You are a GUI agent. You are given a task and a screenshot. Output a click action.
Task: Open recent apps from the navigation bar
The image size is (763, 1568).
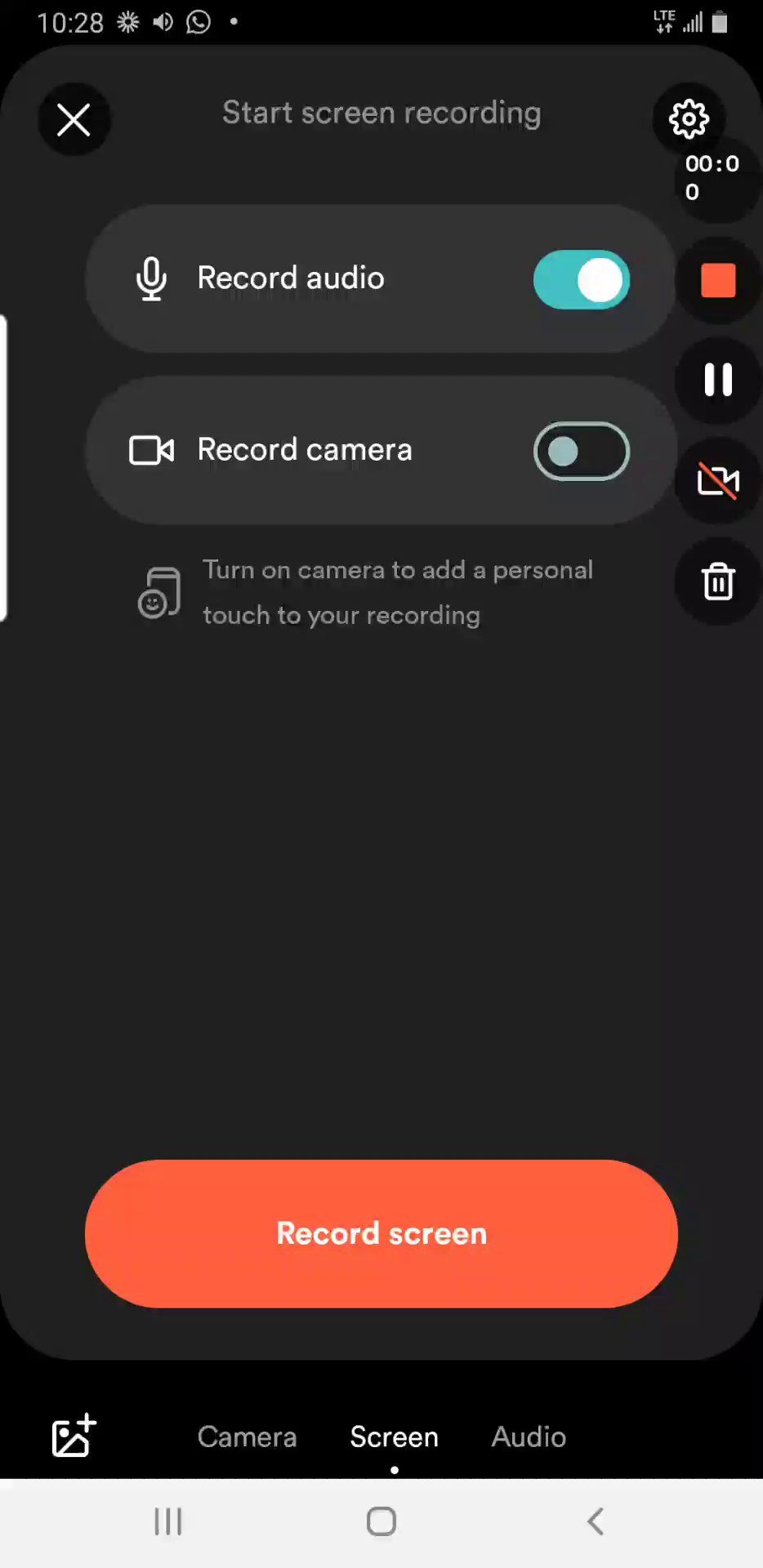pos(168,1521)
